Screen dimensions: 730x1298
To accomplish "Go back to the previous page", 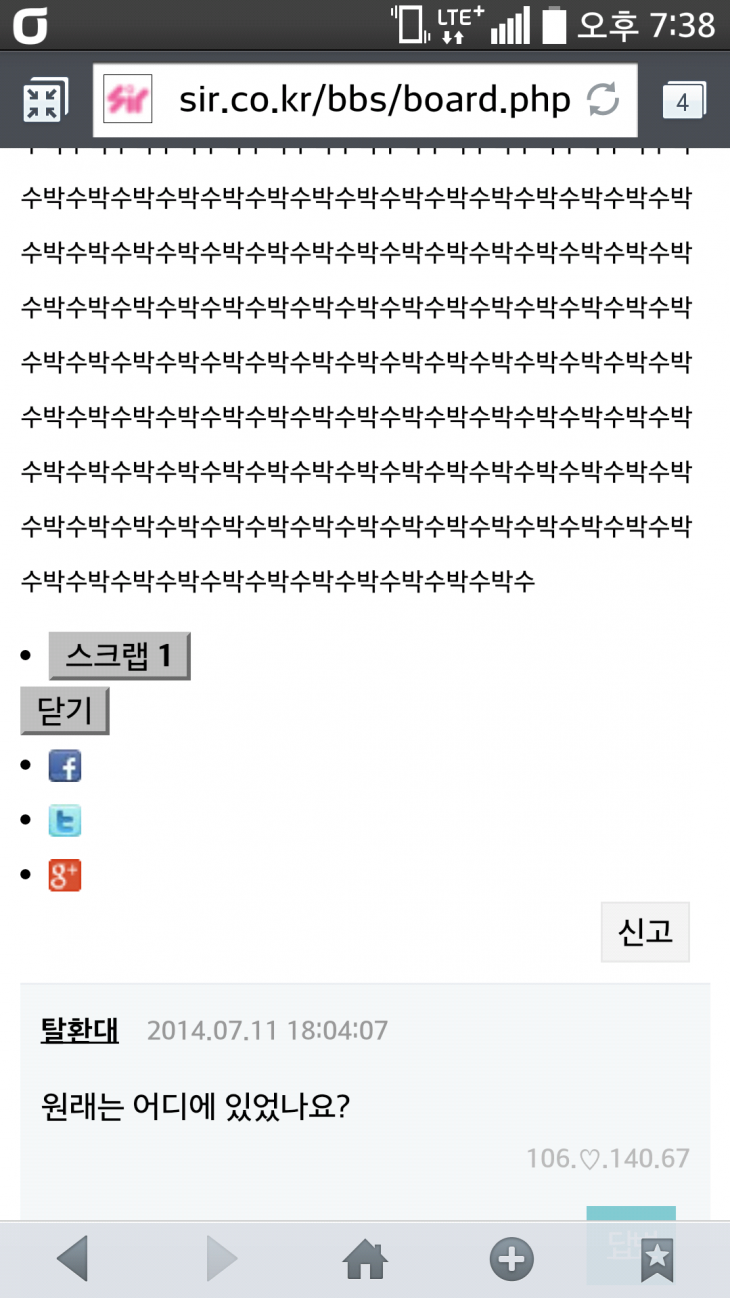I will [x=73, y=1259].
